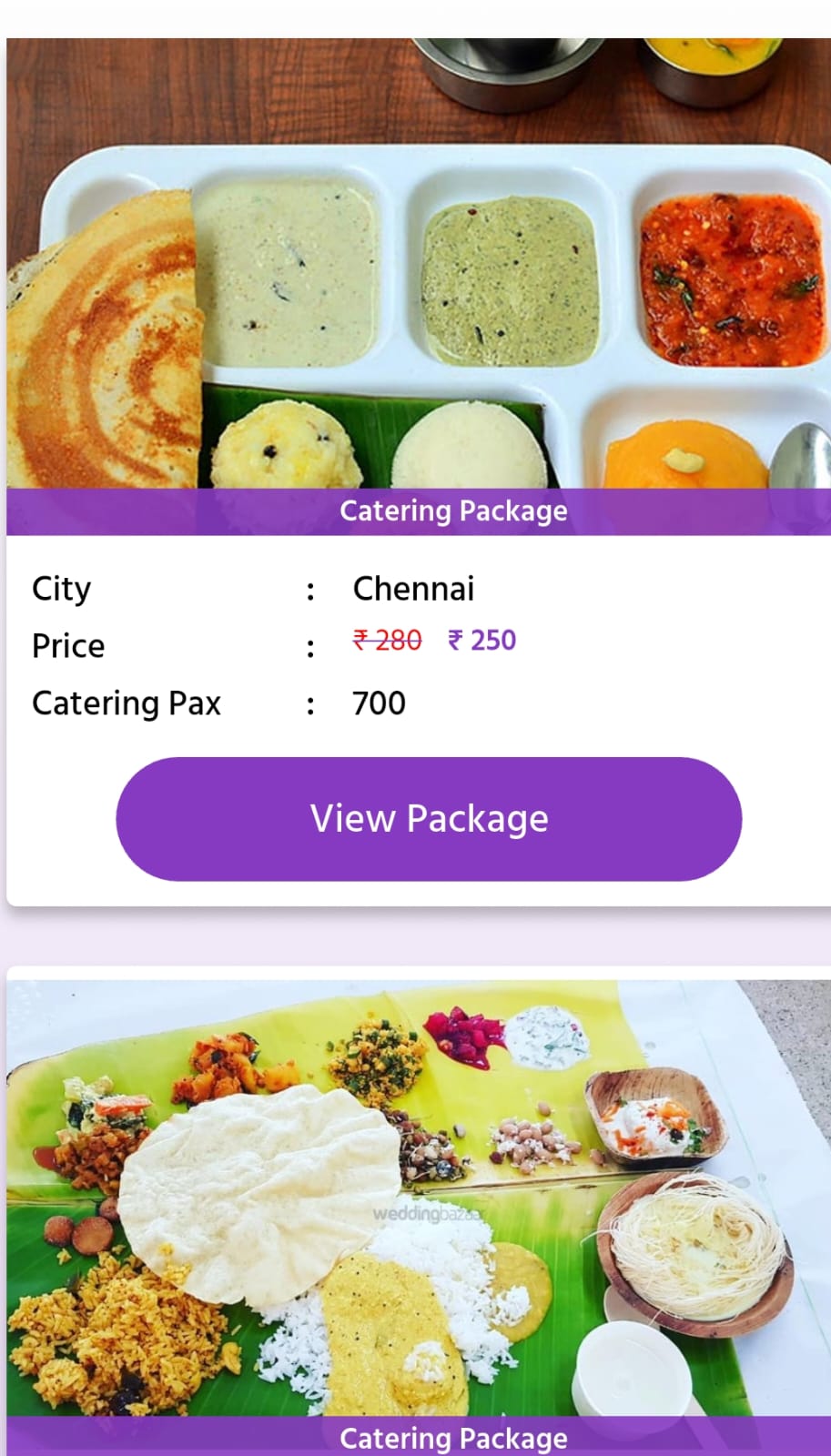This screenshot has height=1456, width=831.
Task: Select the City label
Action: (x=60, y=588)
